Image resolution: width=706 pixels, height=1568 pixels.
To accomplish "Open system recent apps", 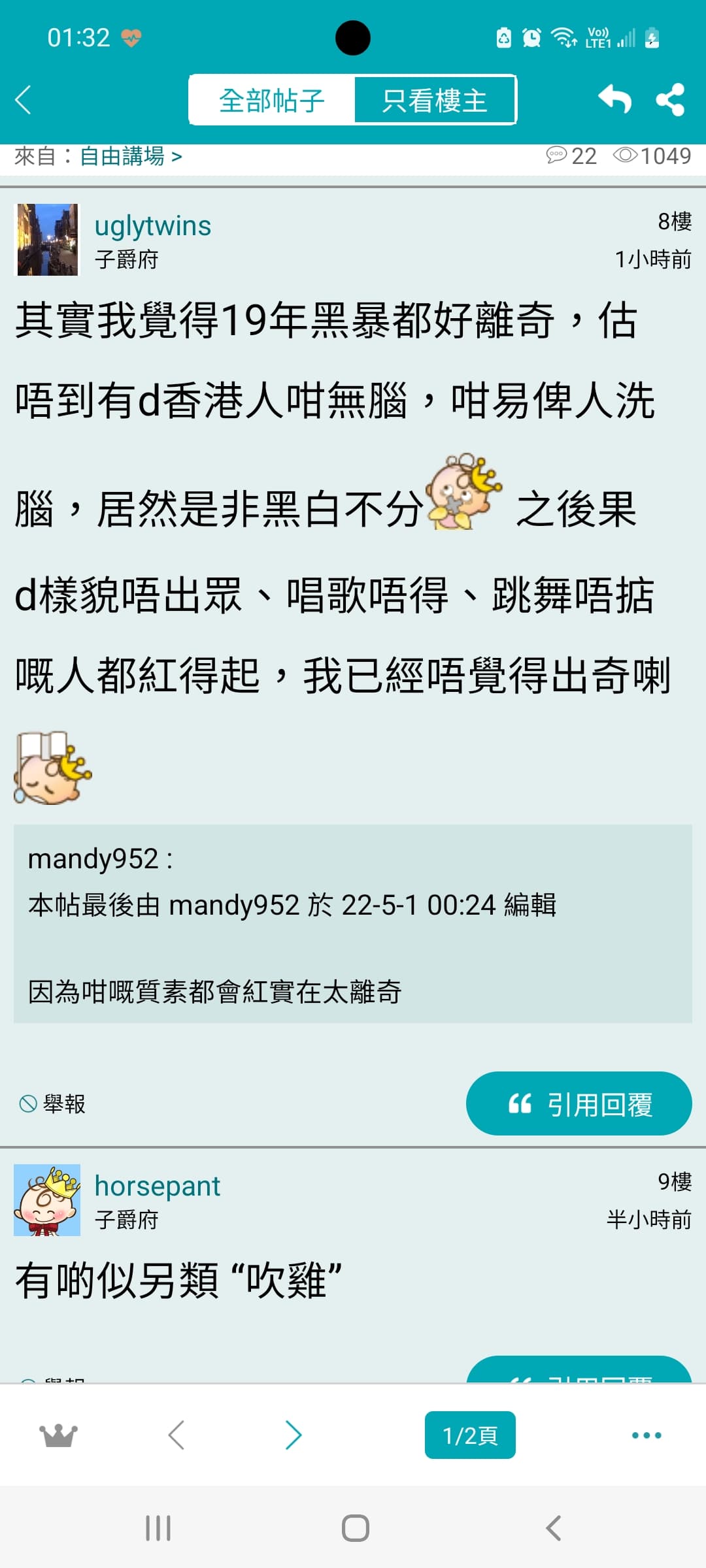I will point(158,1527).
